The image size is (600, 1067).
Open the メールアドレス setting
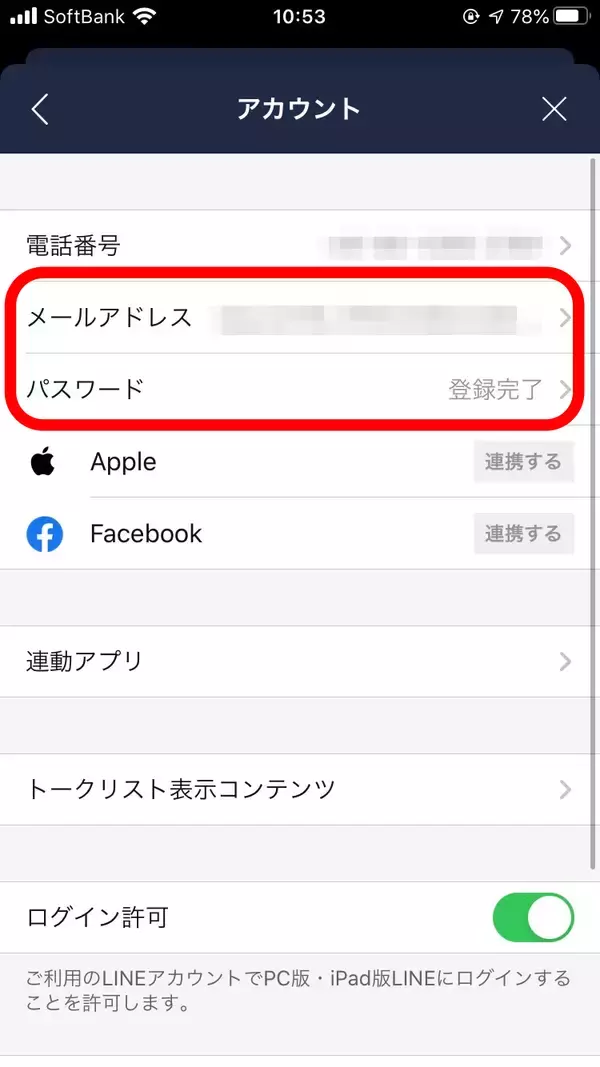click(298, 318)
